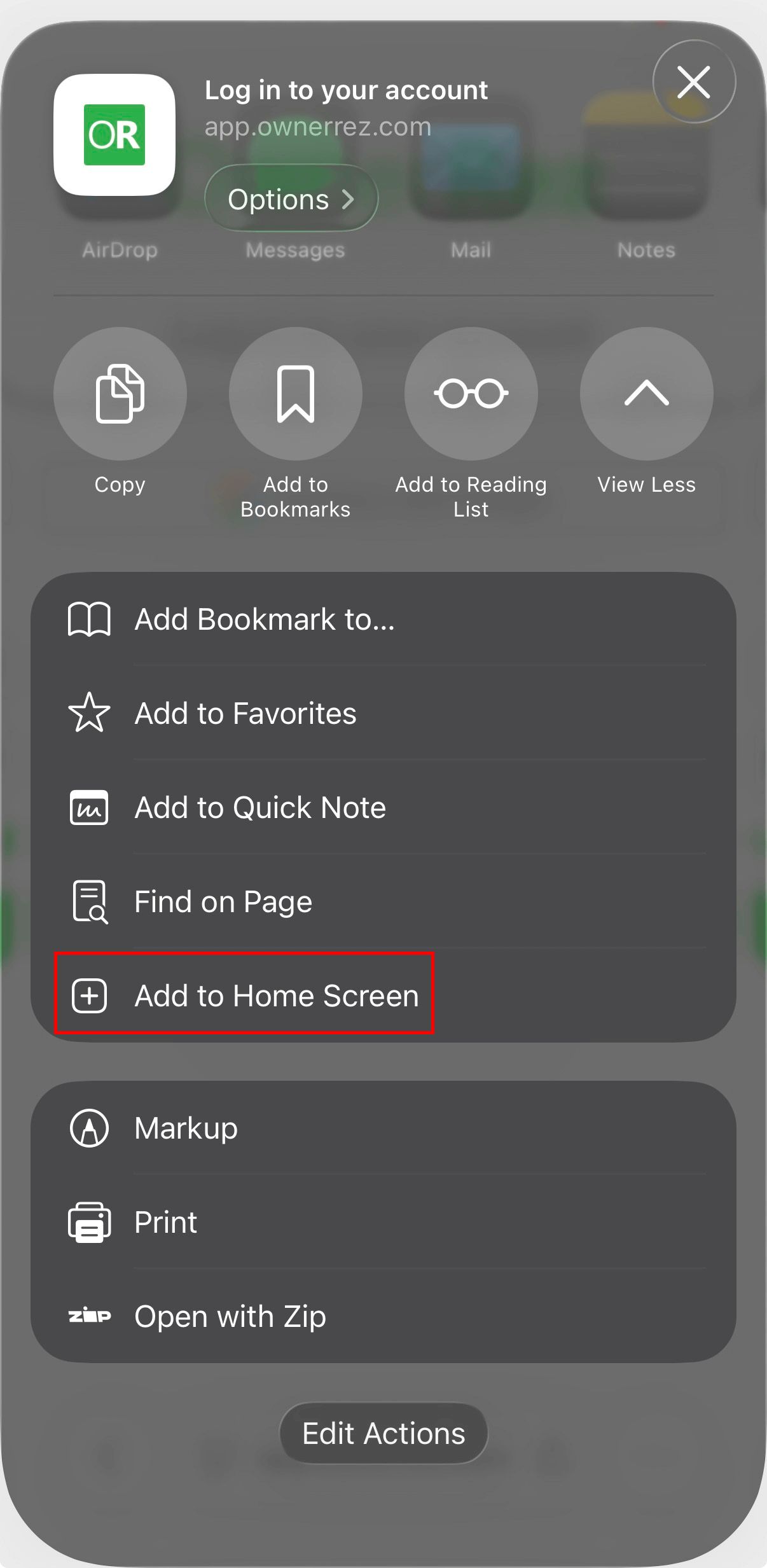This screenshot has height=1568, width=767.
Task: Choose Add to Home Screen
Action: pos(276,996)
